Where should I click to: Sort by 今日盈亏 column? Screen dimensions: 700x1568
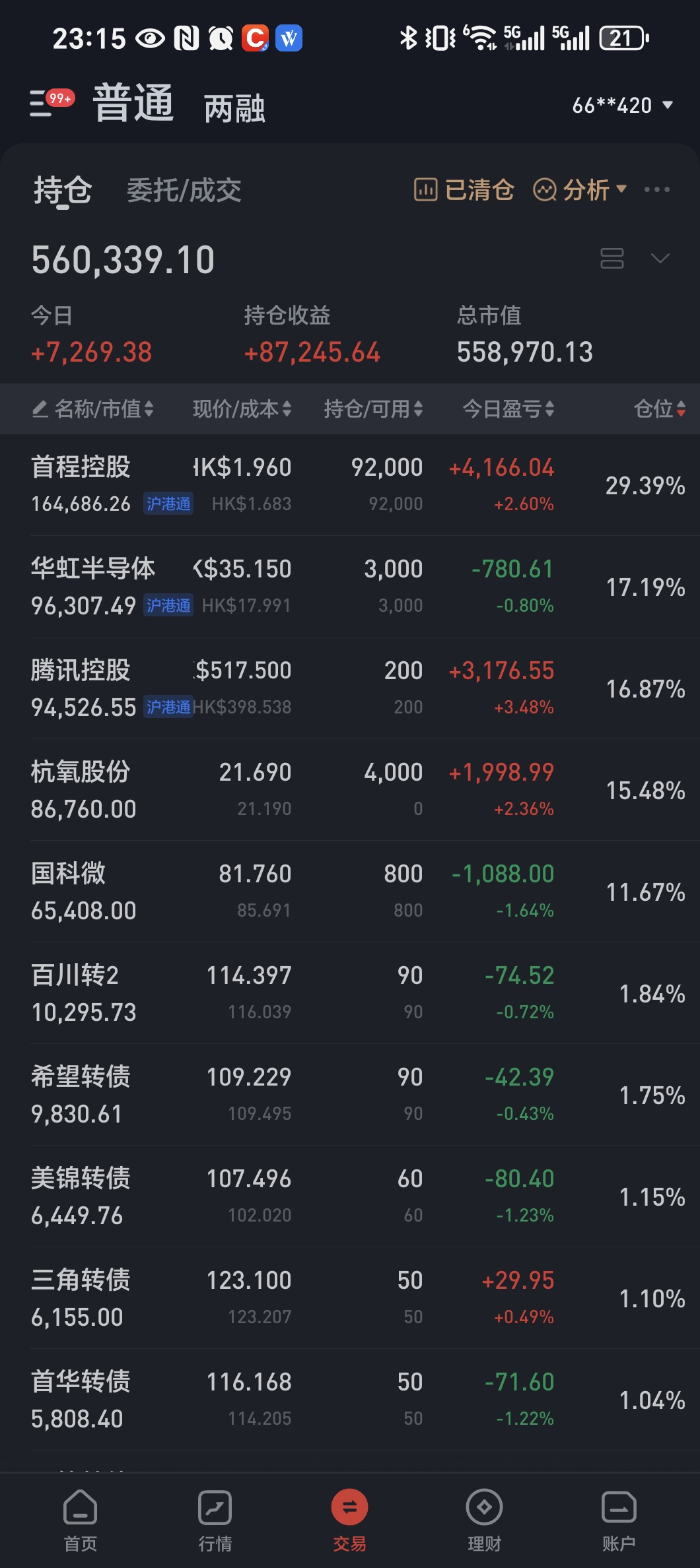pyautogui.click(x=507, y=409)
